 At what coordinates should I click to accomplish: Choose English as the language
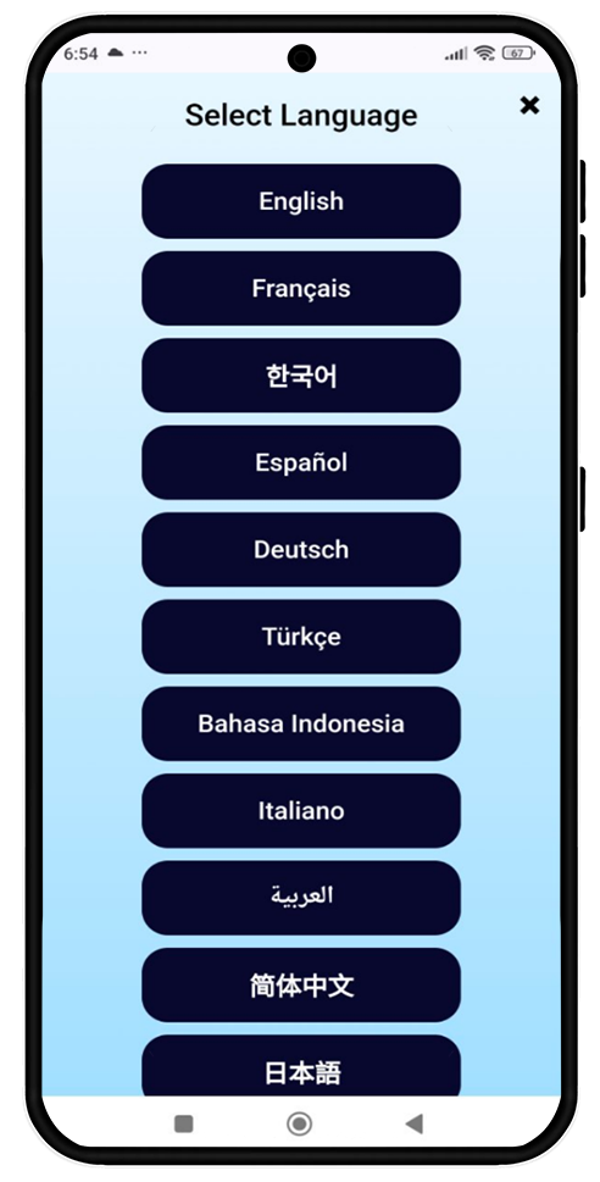click(x=301, y=201)
